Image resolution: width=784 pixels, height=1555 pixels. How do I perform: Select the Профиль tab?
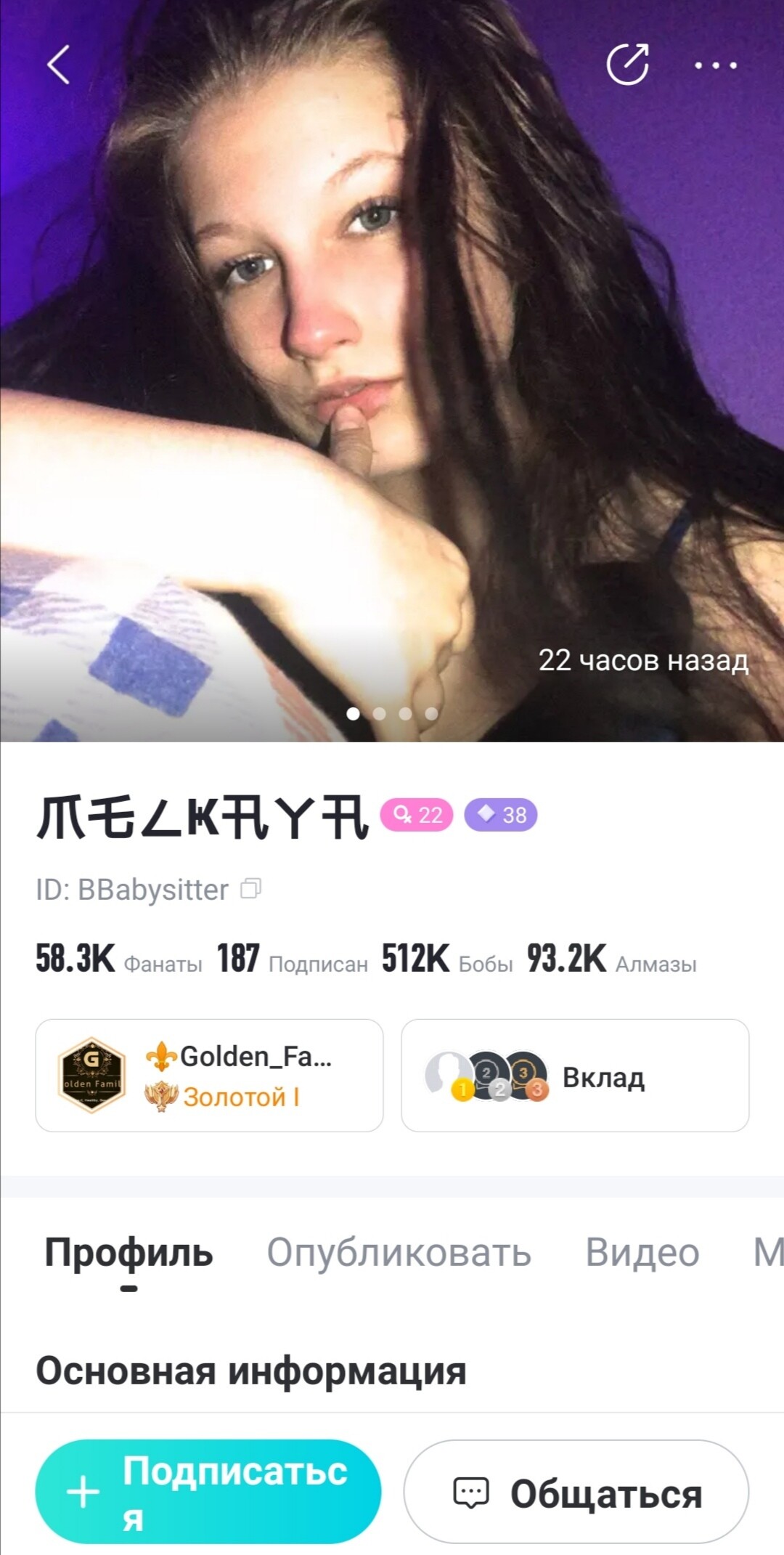pyautogui.click(x=129, y=1253)
